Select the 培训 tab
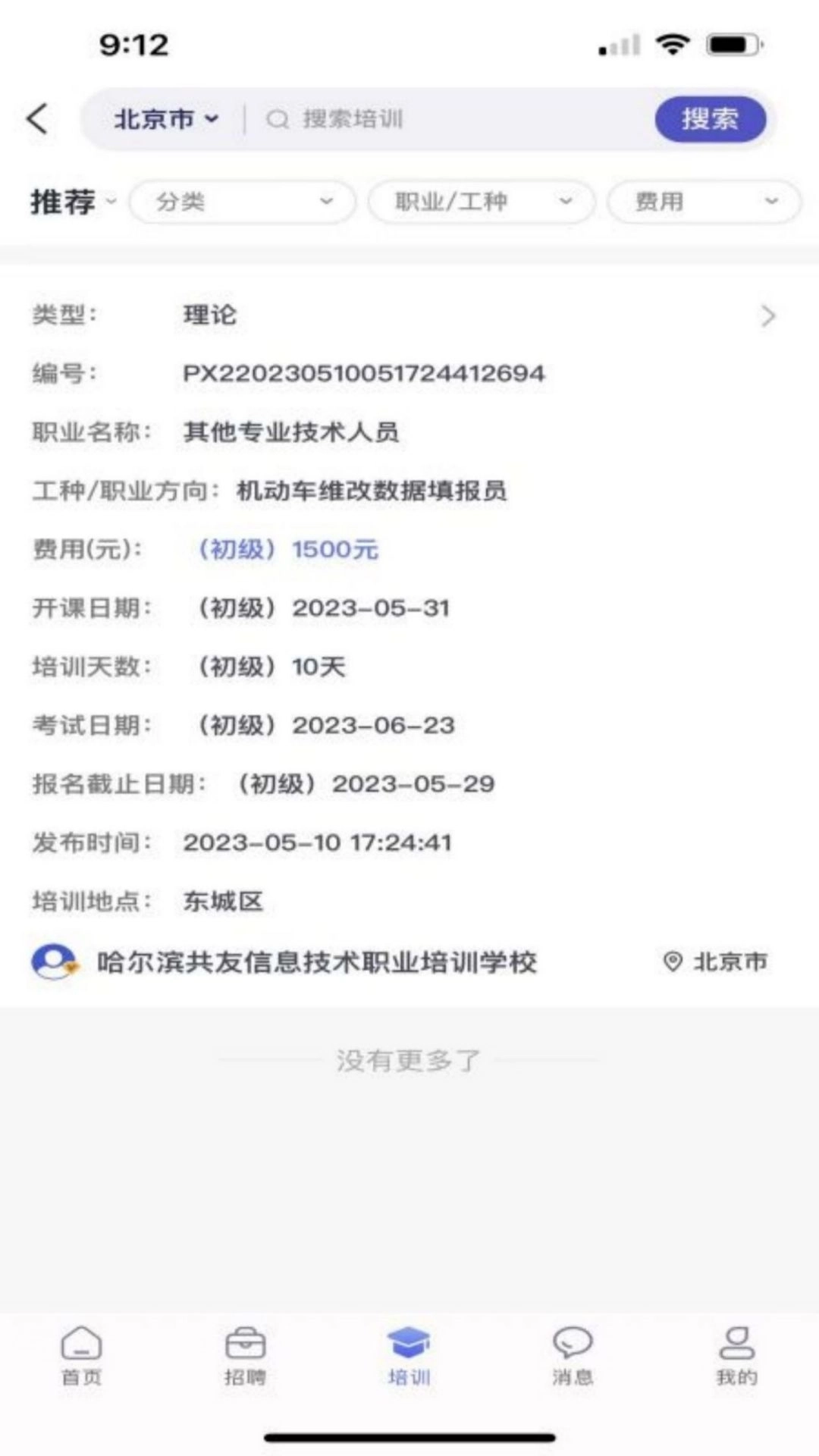 [409, 1357]
